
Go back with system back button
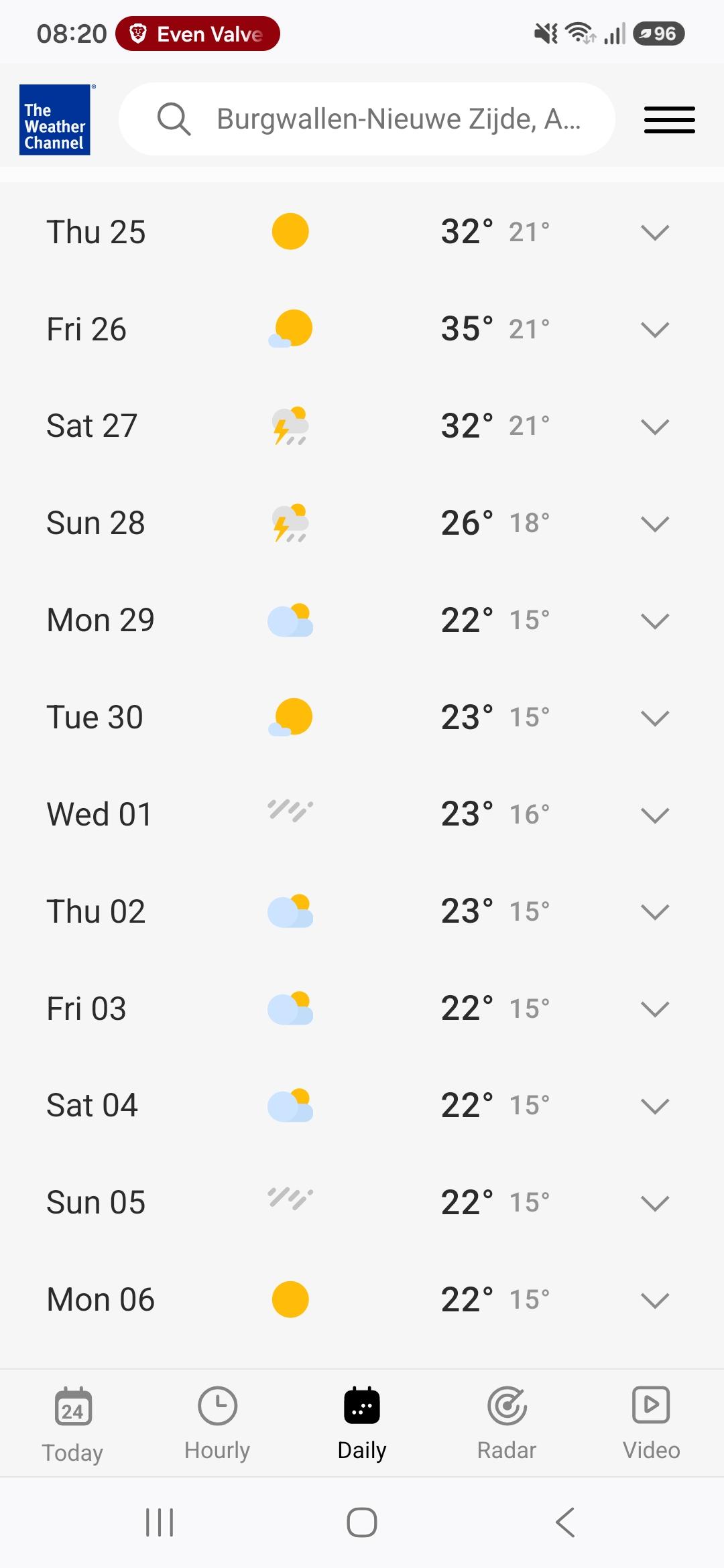tap(565, 1522)
